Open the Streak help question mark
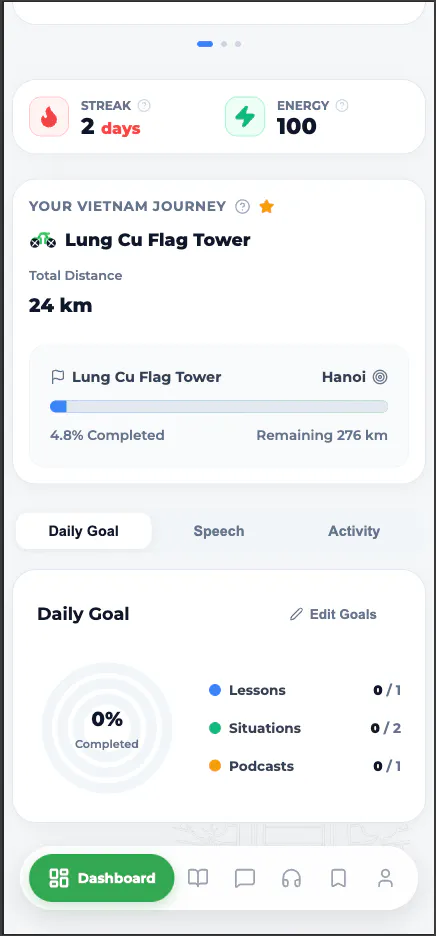This screenshot has height=936, width=436. (x=144, y=106)
